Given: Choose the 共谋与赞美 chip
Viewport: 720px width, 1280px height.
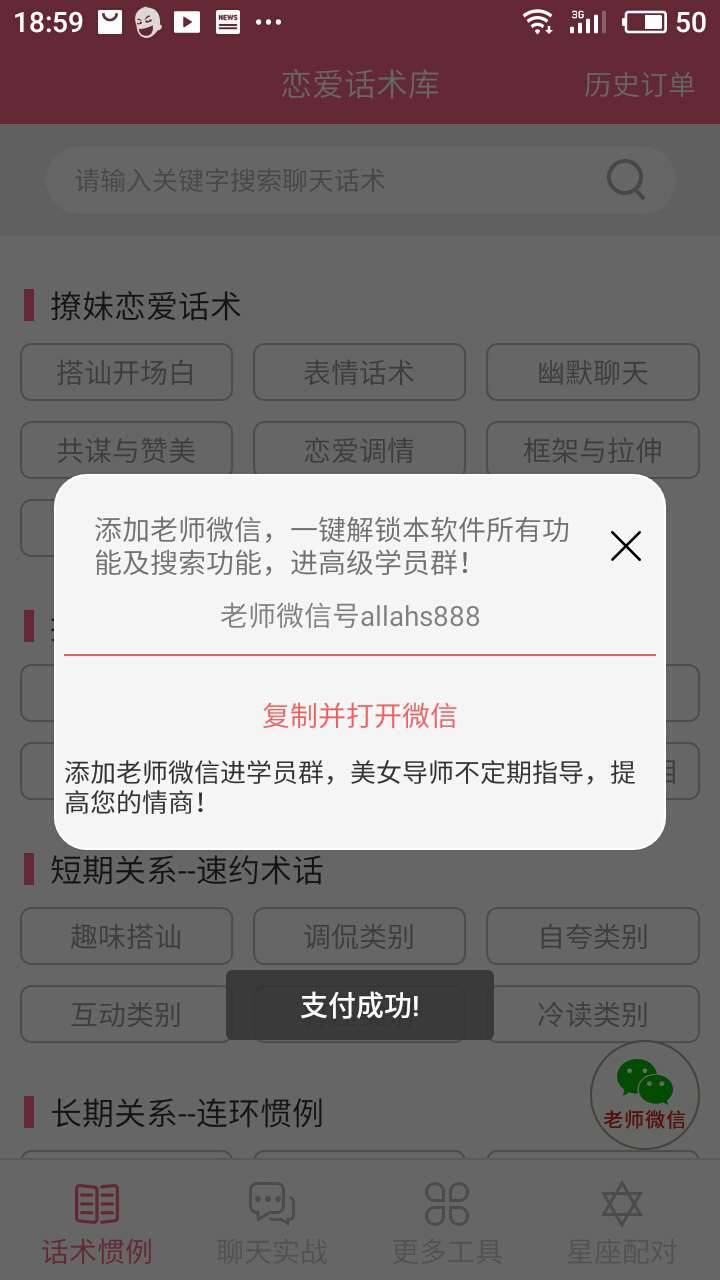Looking at the screenshot, I should pos(126,450).
